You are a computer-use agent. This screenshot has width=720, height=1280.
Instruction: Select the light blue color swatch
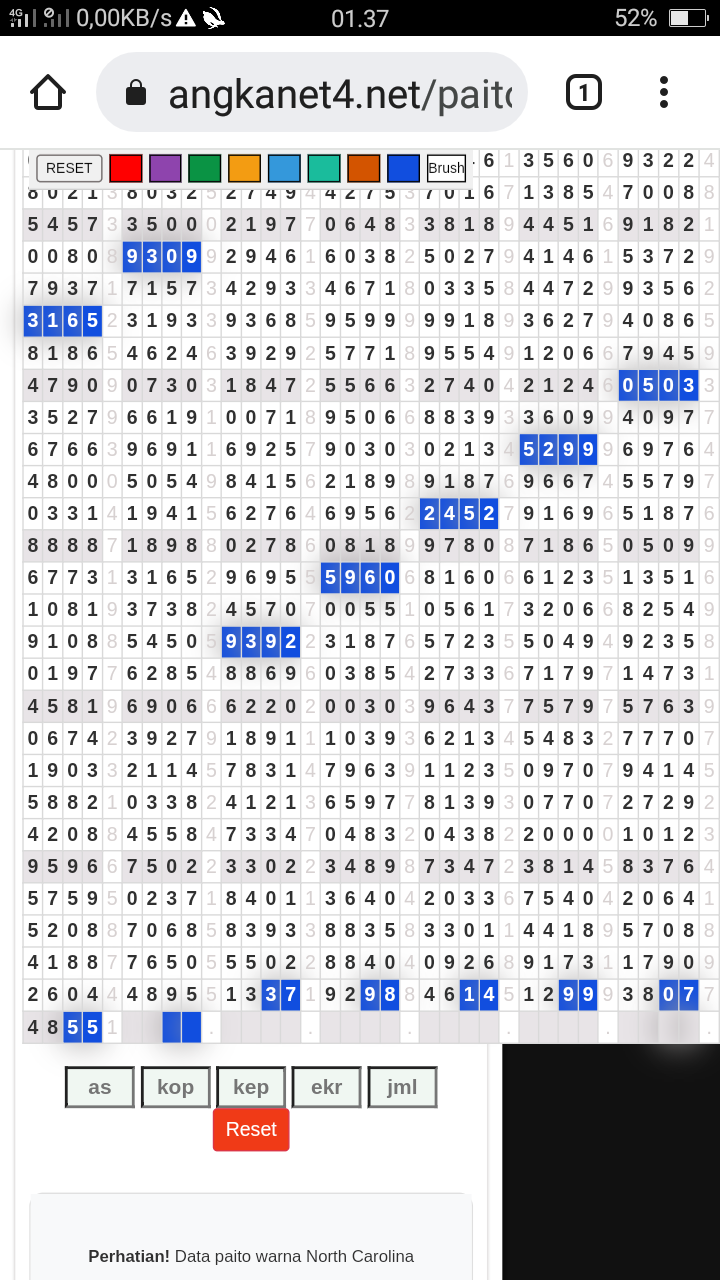click(x=284, y=168)
